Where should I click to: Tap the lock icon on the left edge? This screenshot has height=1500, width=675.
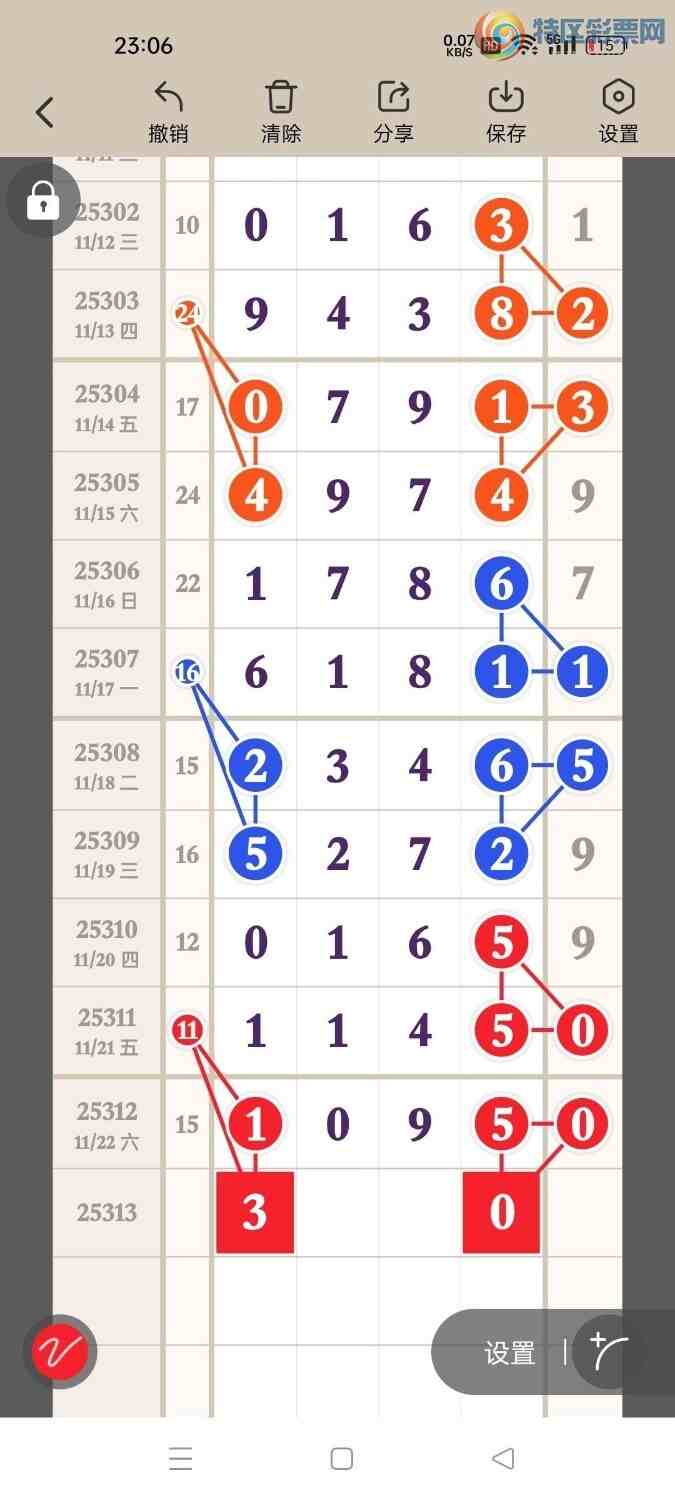coord(43,201)
